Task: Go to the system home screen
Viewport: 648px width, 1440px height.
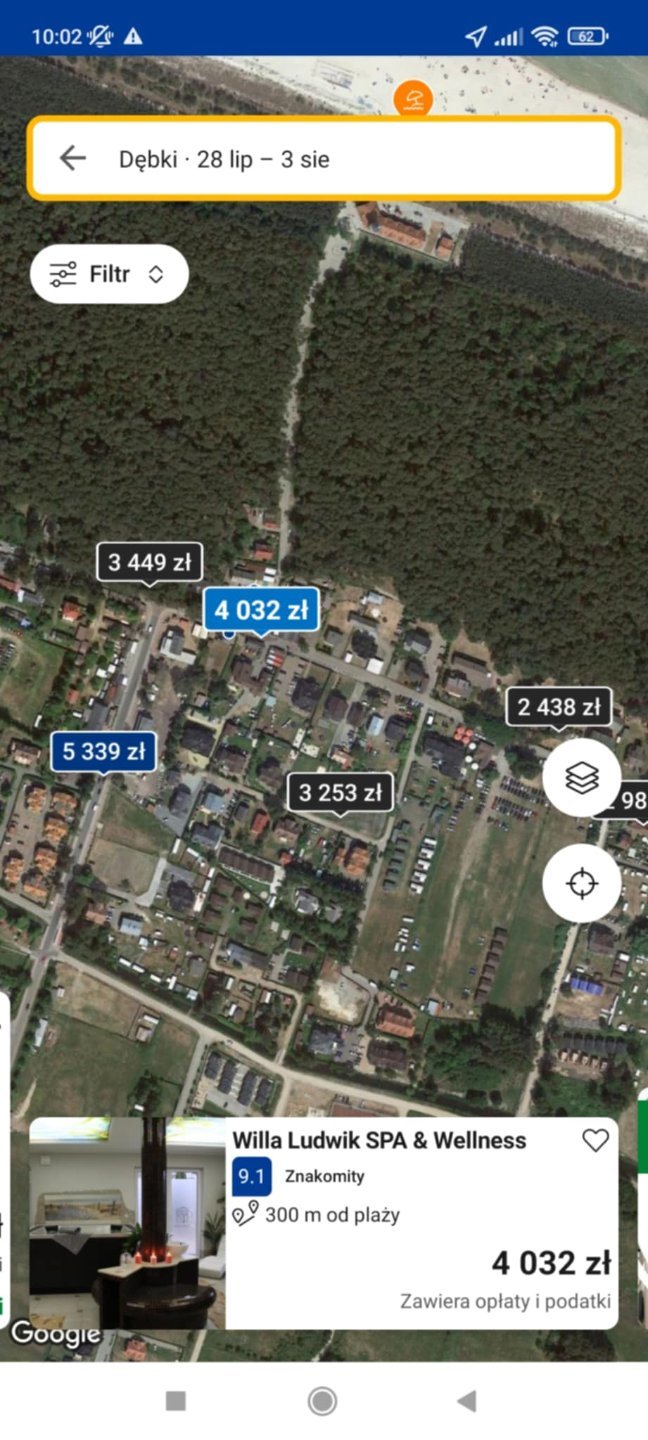Action: pyautogui.click(x=322, y=1401)
